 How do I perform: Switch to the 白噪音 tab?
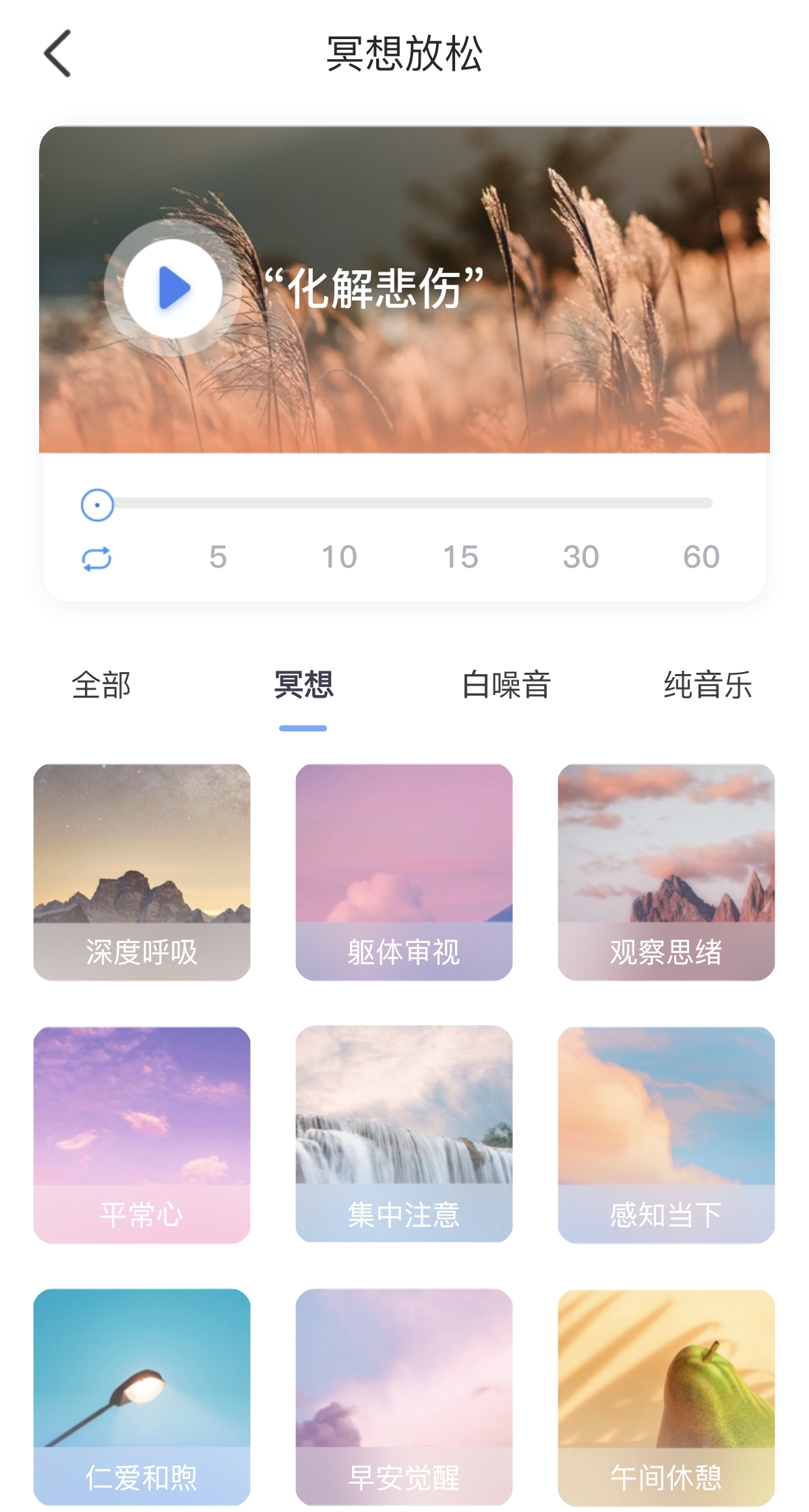[506, 685]
